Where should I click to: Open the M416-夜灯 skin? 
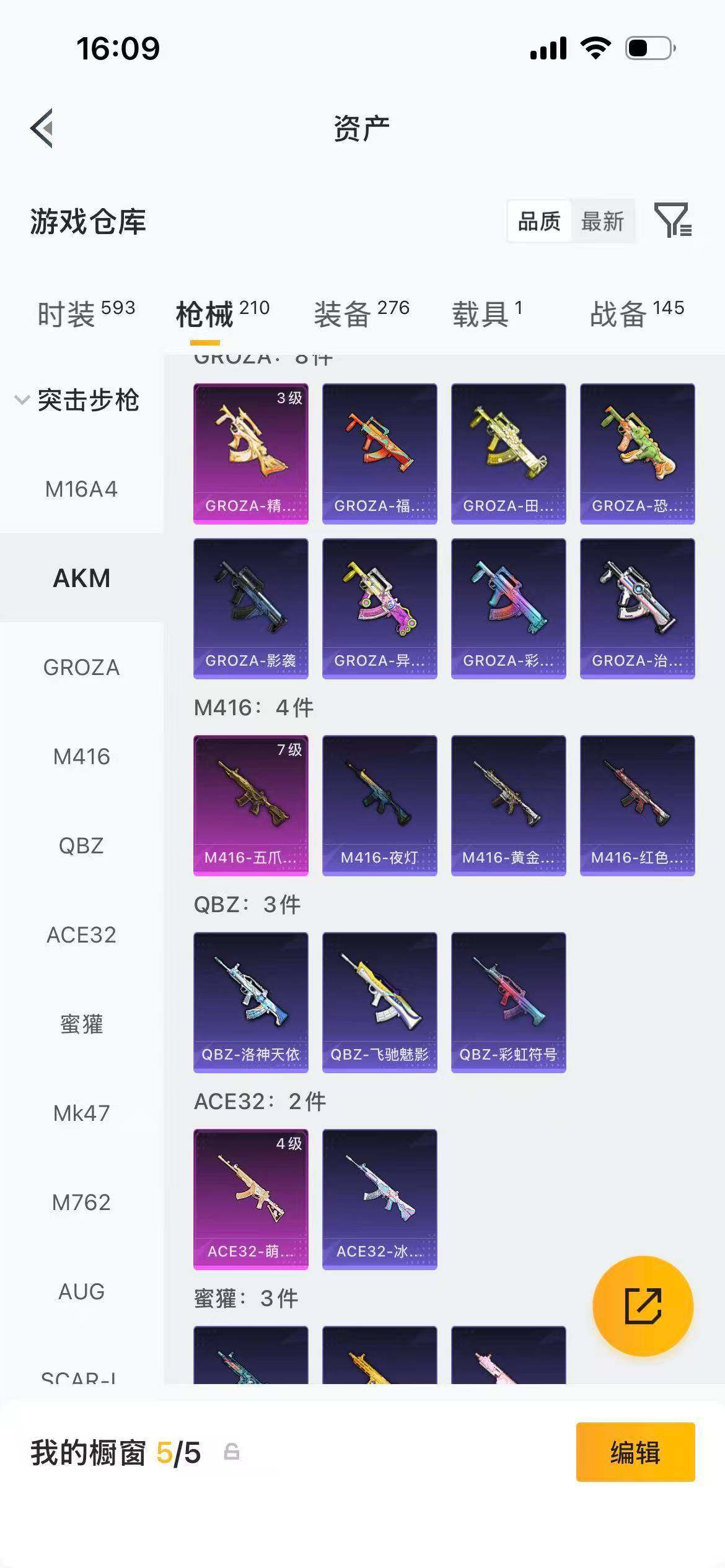(x=380, y=805)
